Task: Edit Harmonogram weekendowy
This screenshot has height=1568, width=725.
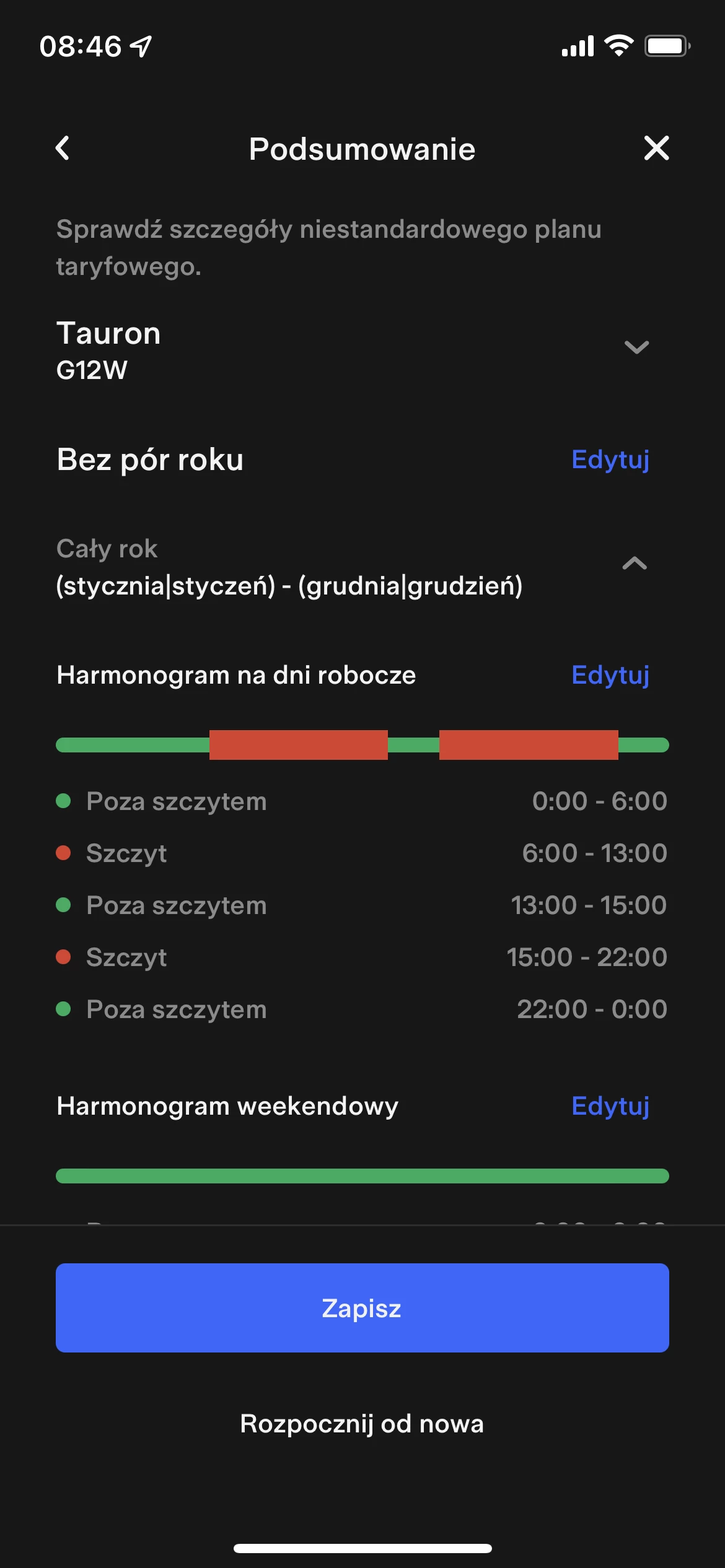Action: click(610, 1107)
